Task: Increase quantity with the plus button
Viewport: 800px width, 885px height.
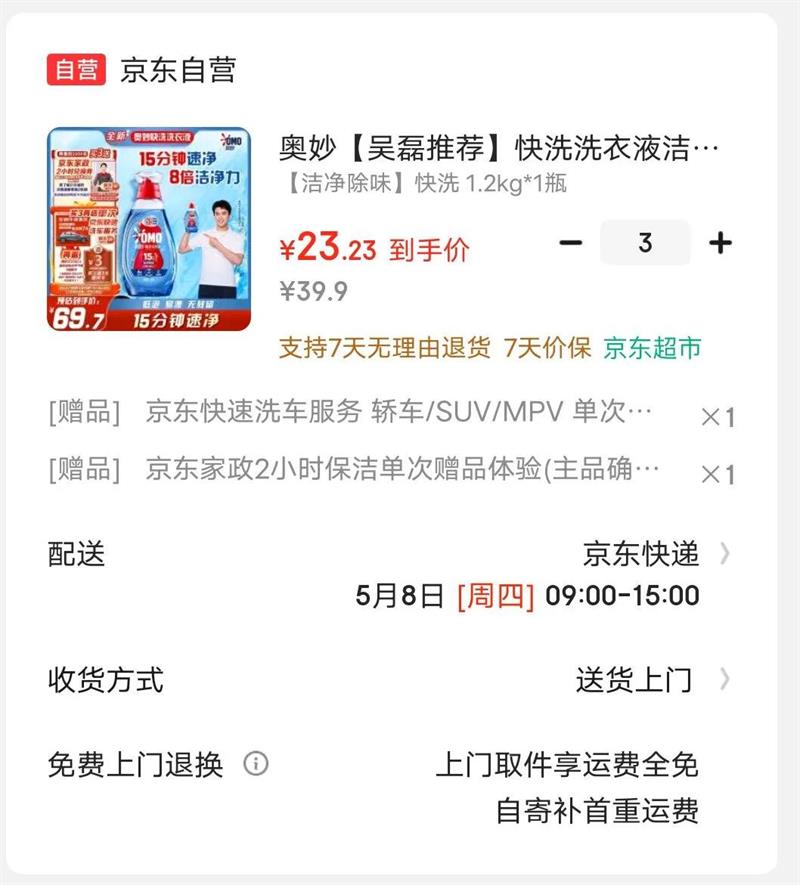Action: click(720, 243)
